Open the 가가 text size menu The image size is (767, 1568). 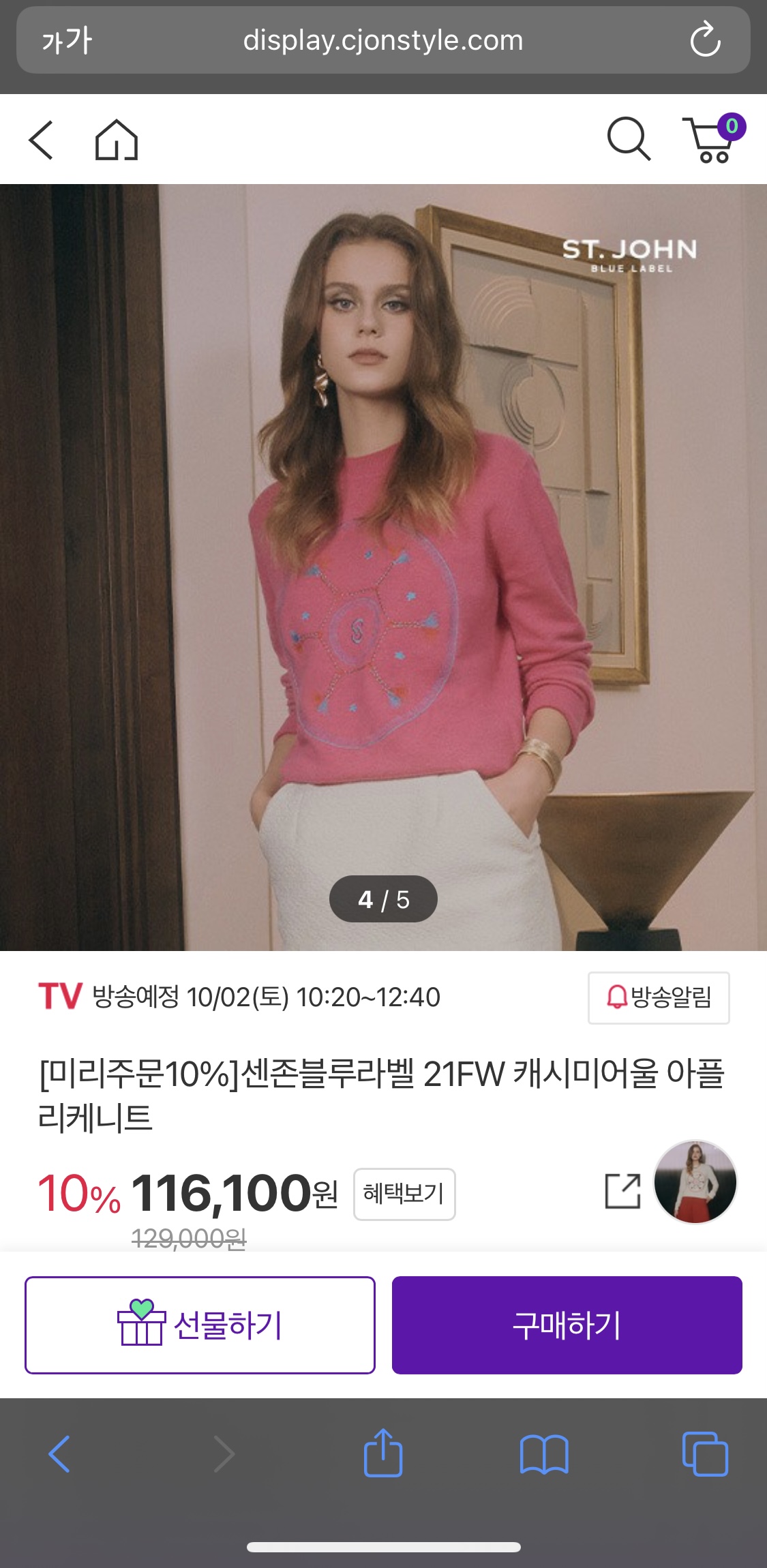click(67, 41)
